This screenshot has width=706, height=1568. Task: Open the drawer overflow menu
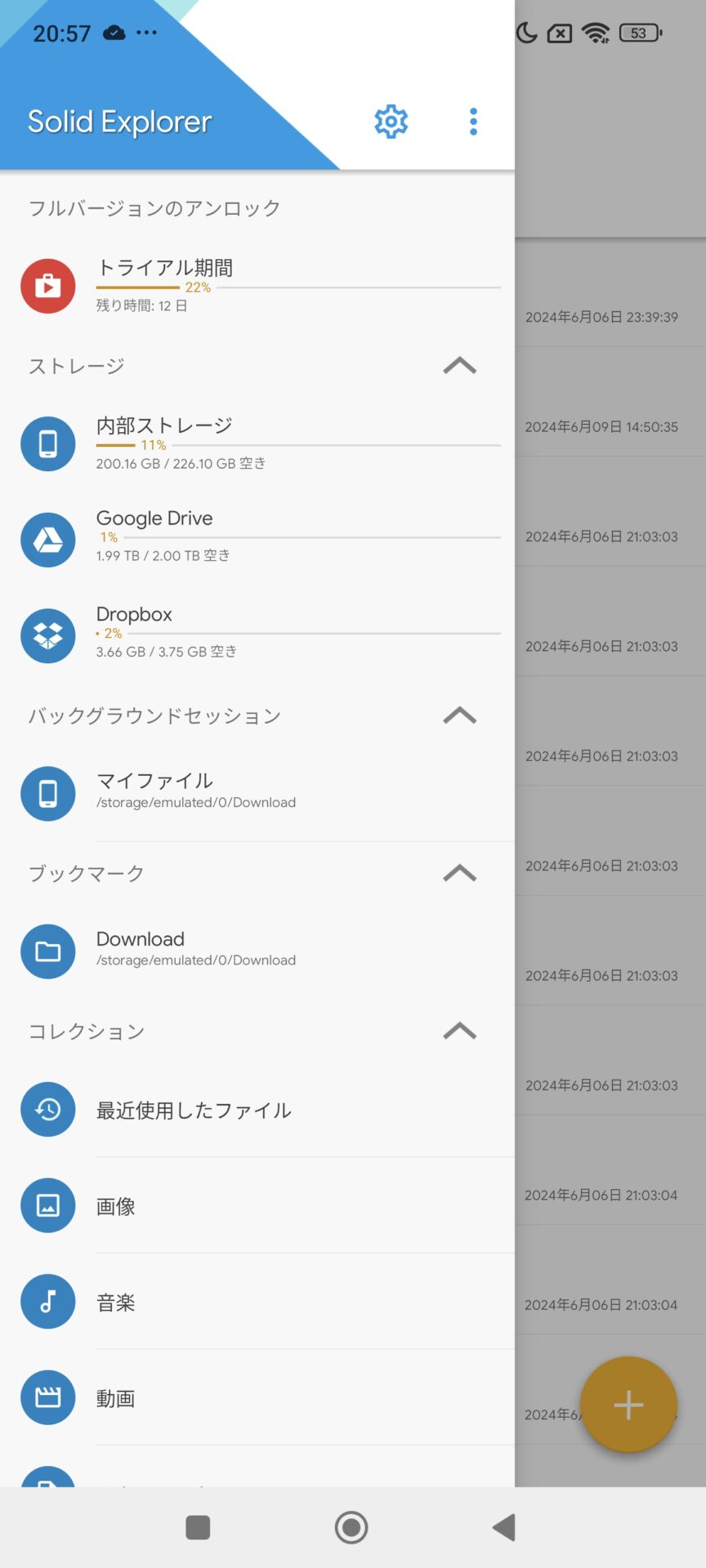pyautogui.click(x=473, y=122)
